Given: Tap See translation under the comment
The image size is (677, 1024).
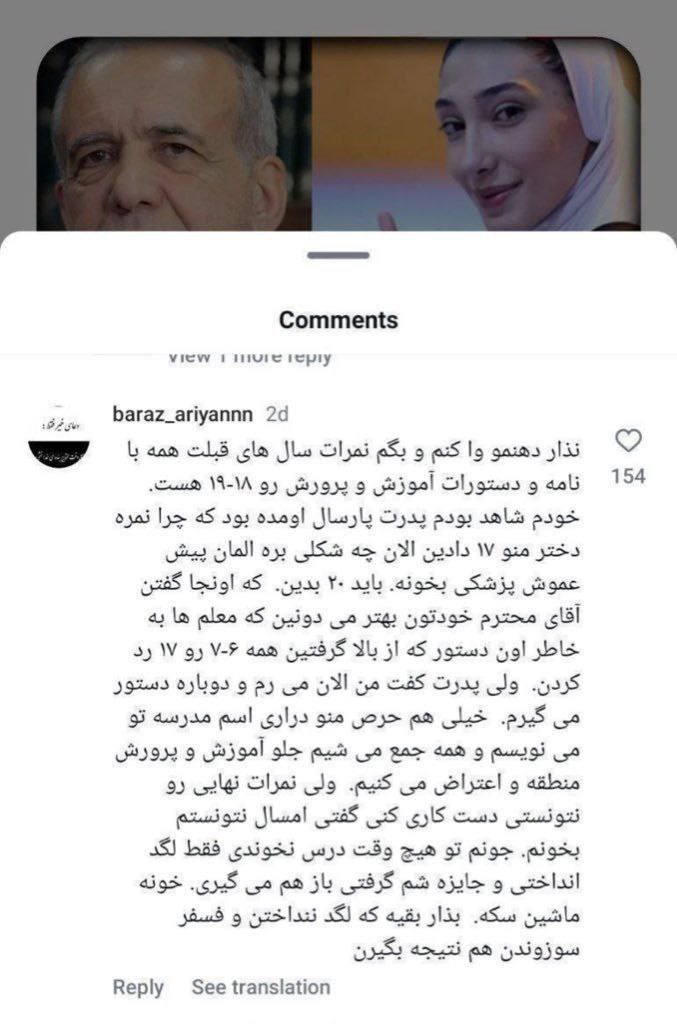Looking at the screenshot, I should coord(260,987).
